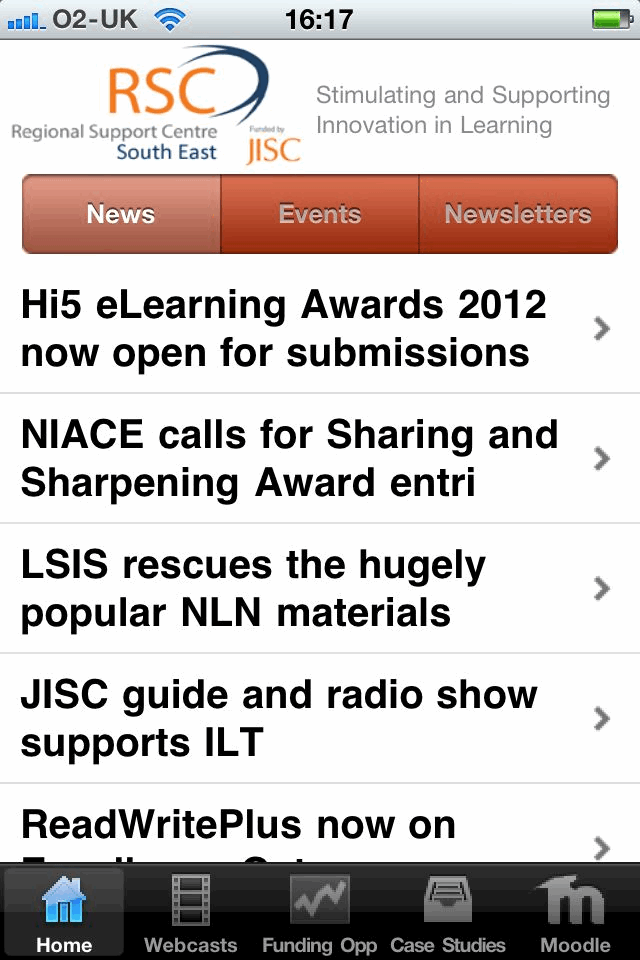The height and width of the screenshot is (960, 640).
Task: Select the News segment
Action: coord(121,214)
